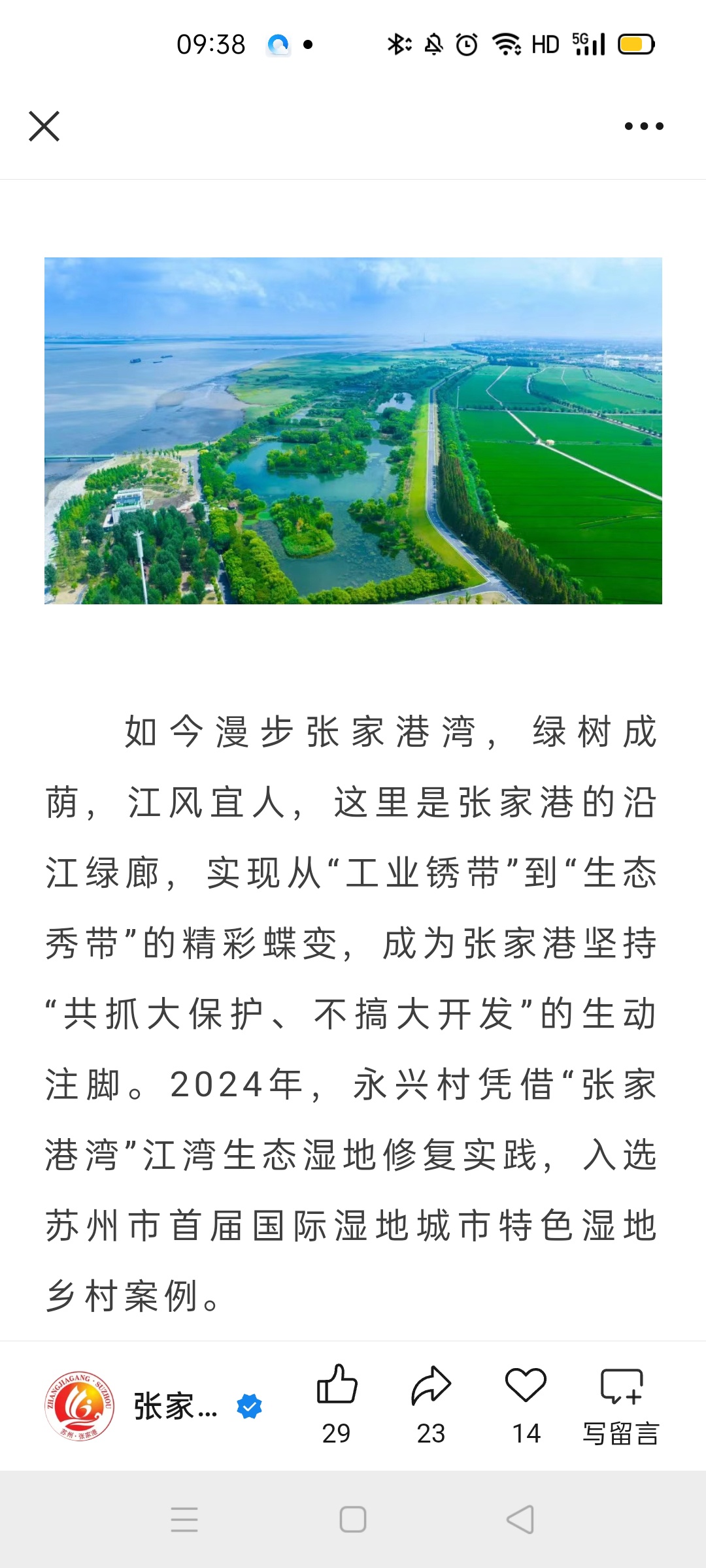Return to the system home screen
Image resolution: width=706 pixels, height=1568 pixels.
pyautogui.click(x=353, y=1520)
